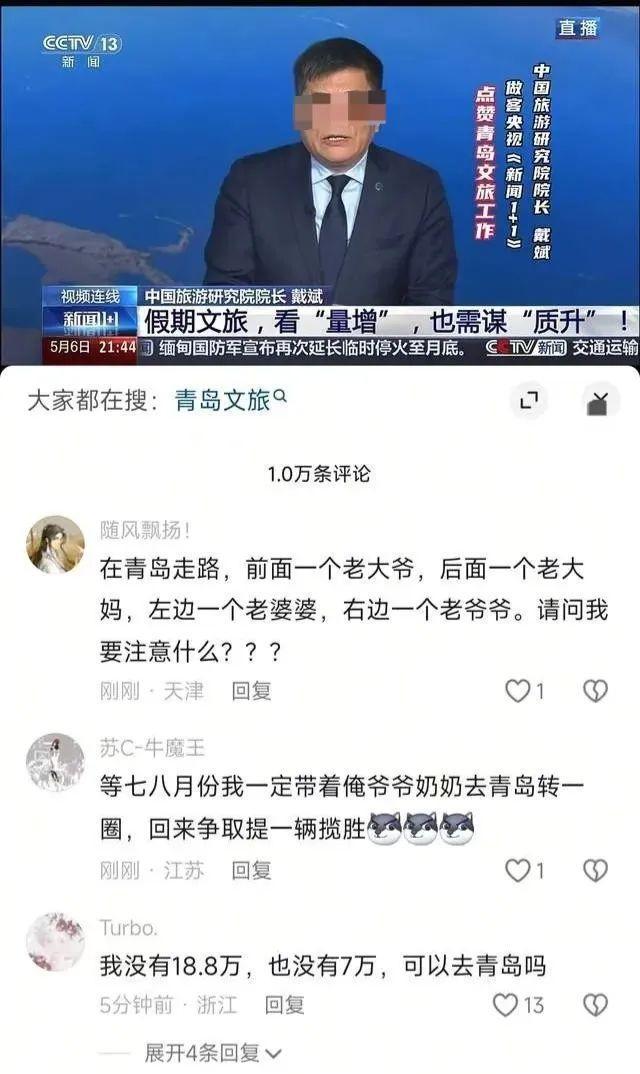Like the comment by 随风飘扬!
Screen dimensions: 640x1074
[x=525, y=690]
